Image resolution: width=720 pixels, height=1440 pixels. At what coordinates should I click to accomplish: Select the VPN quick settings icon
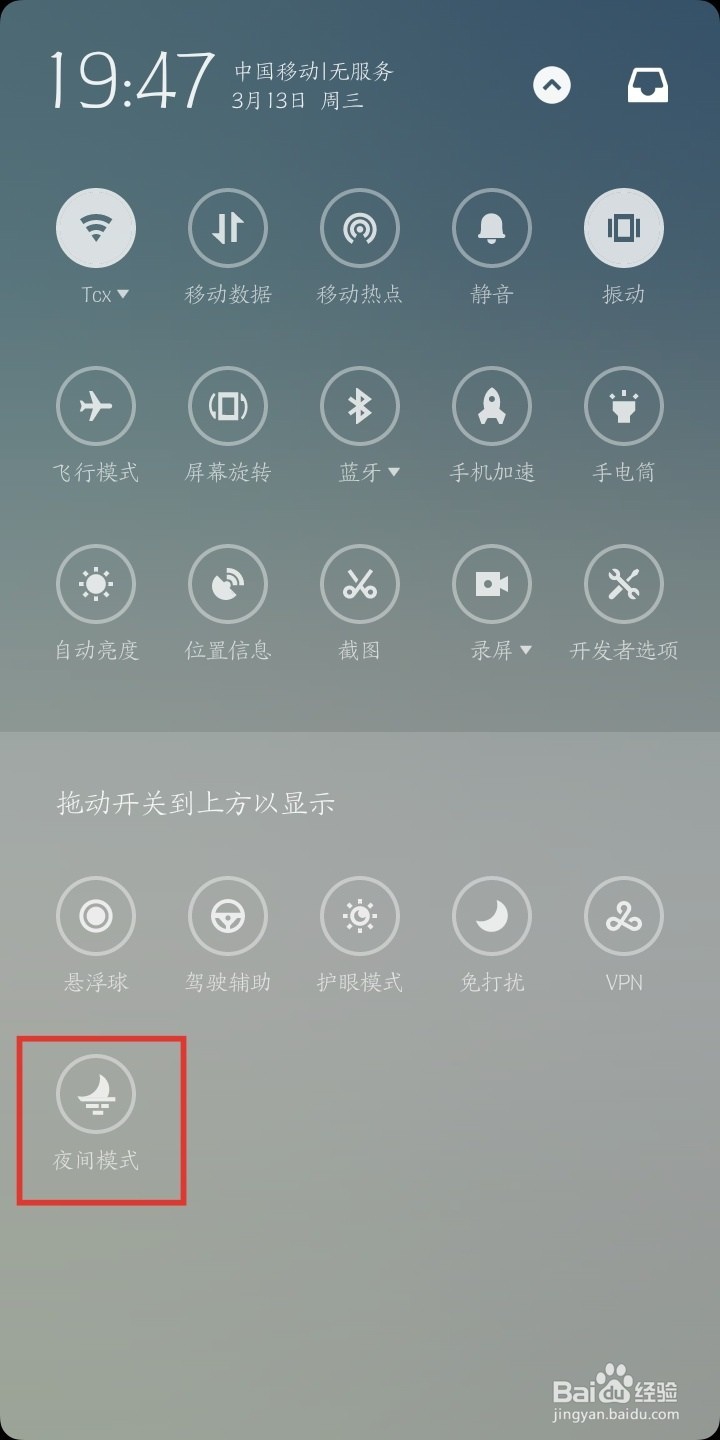[x=624, y=915]
